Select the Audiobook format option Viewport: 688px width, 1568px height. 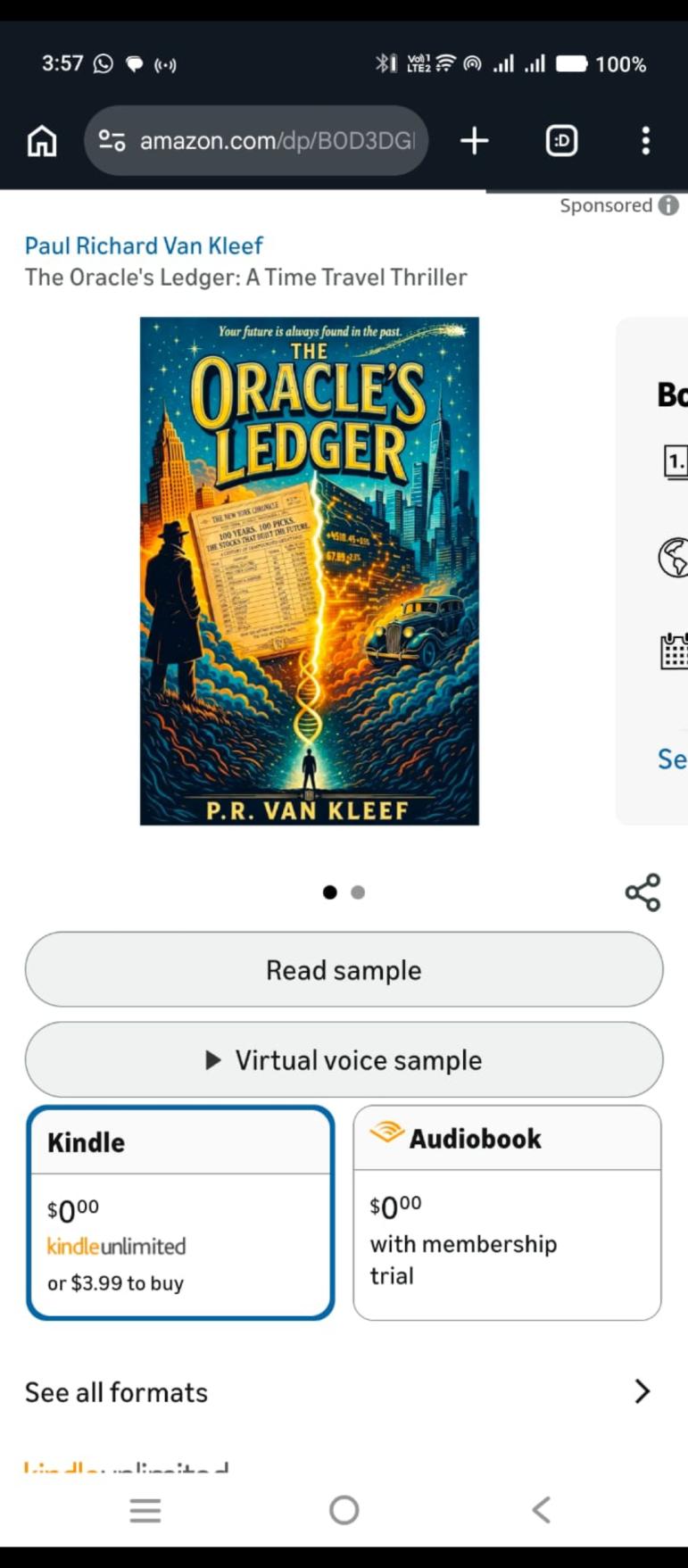pyautogui.click(x=507, y=1213)
